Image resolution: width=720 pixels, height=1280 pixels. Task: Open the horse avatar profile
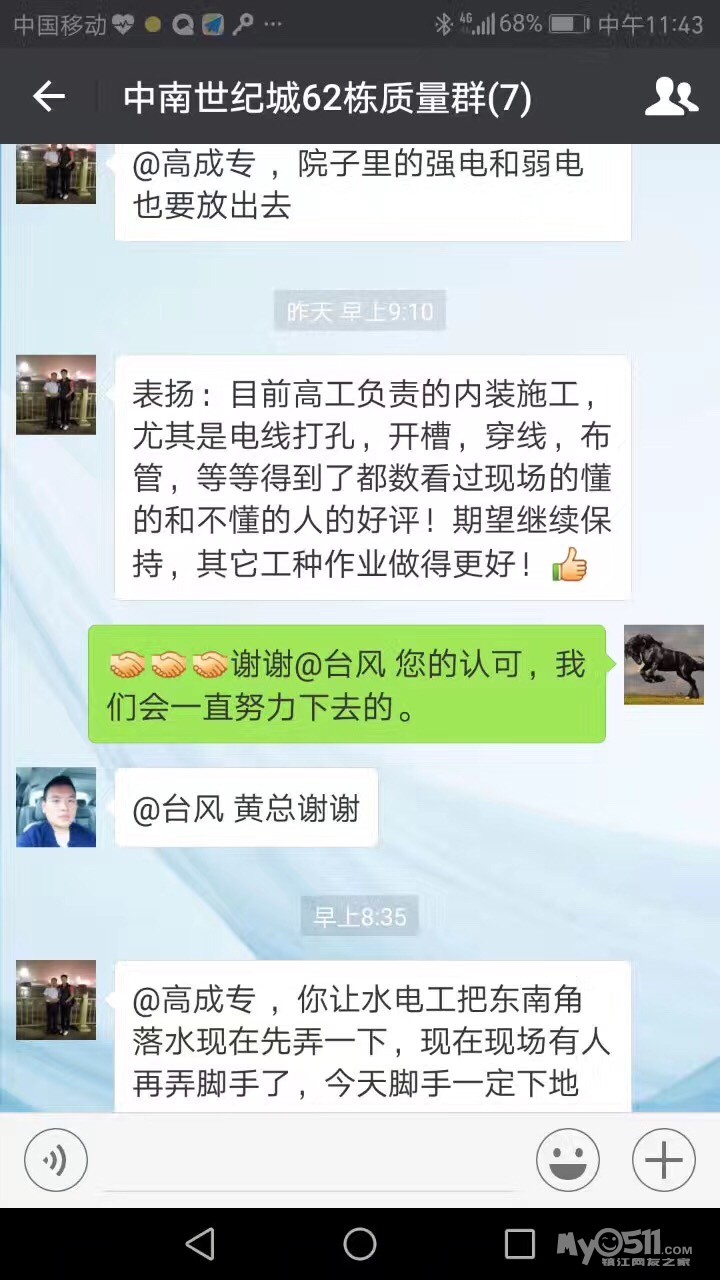coord(663,665)
